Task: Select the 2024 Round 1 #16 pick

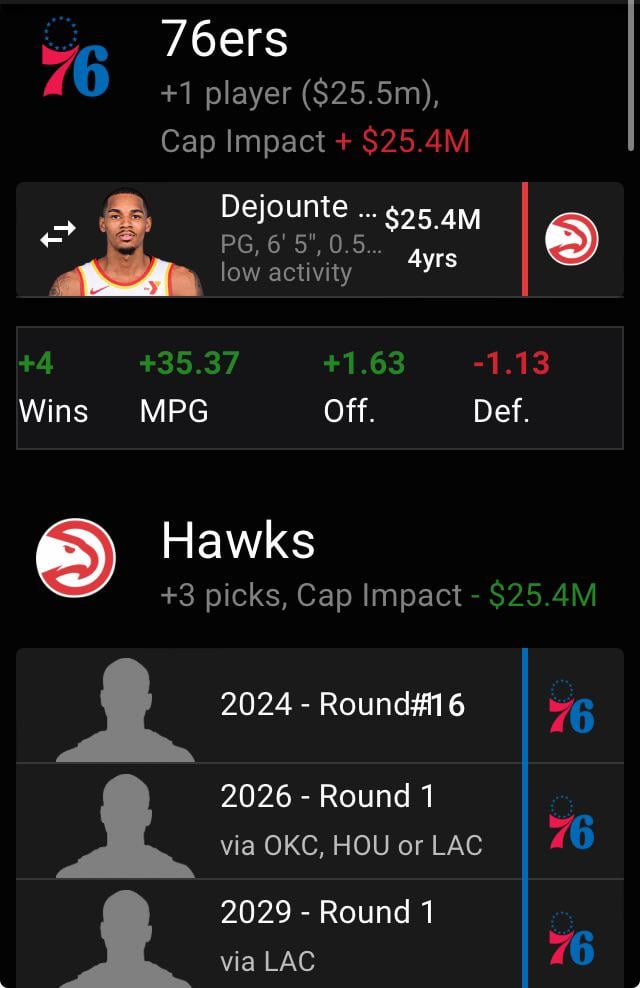Action: click(342, 705)
